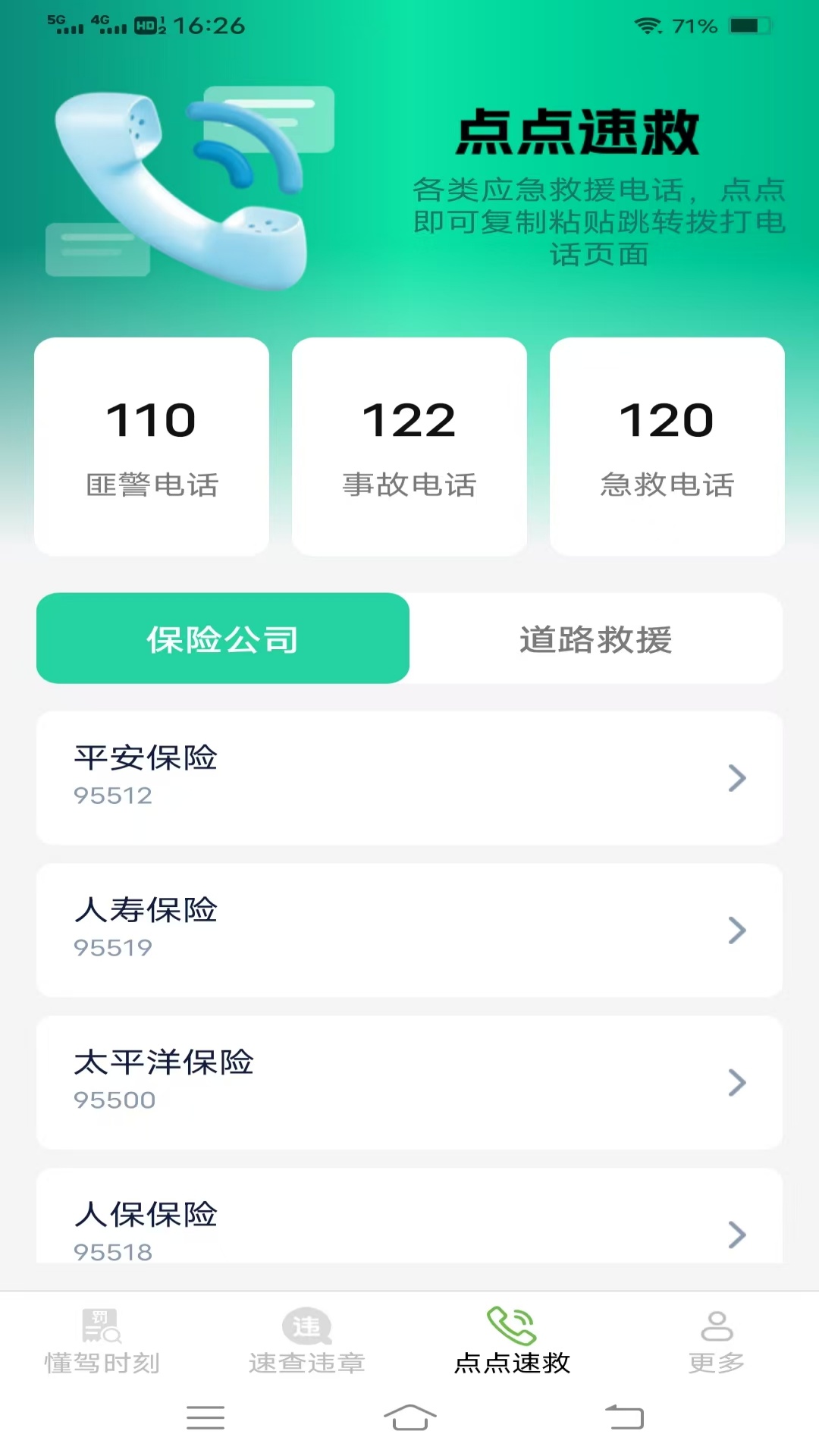
Task: Switch to the 道路救援 tab
Action: (596, 639)
